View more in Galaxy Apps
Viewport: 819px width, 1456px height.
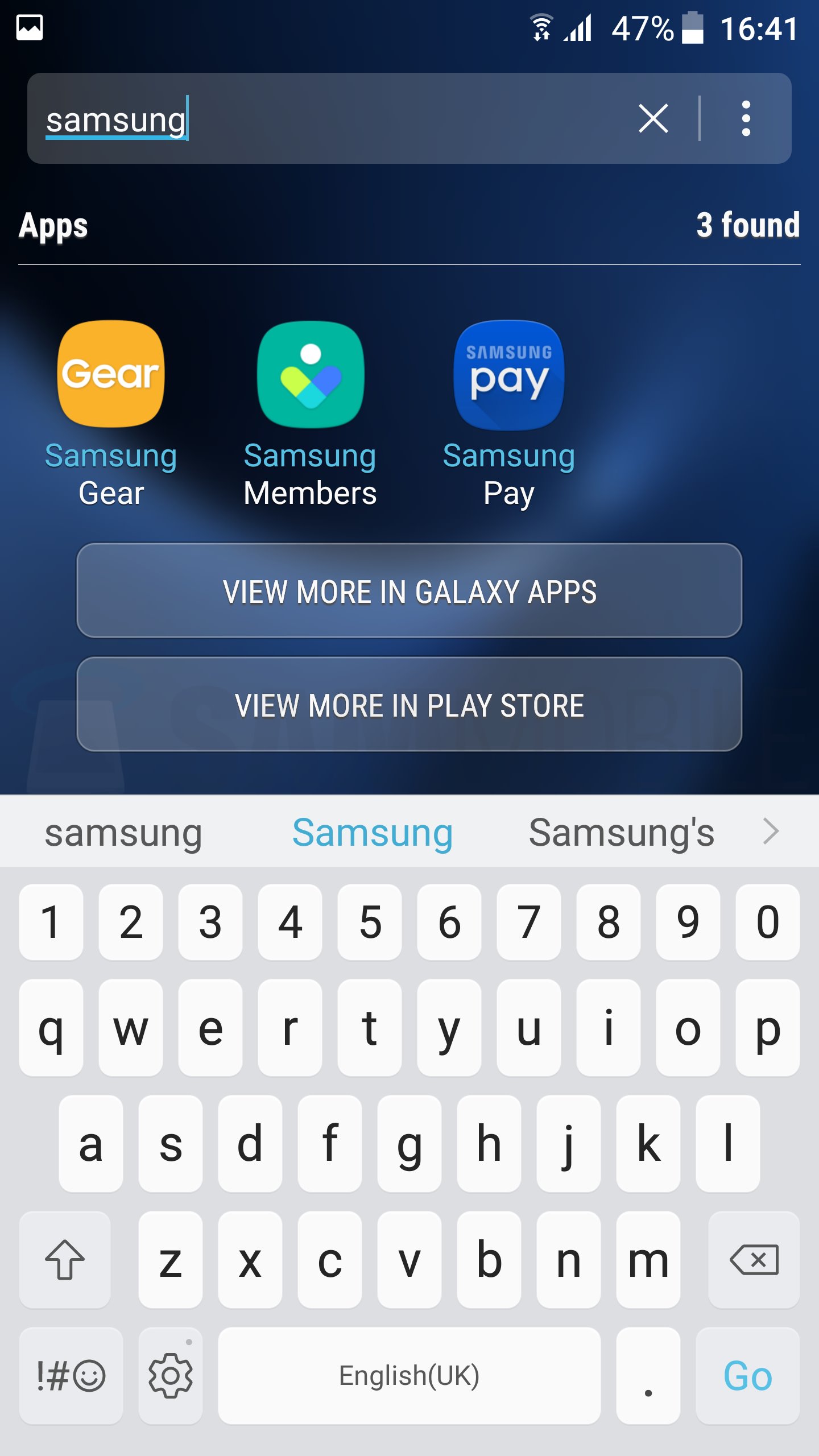[x=409, y=591]
